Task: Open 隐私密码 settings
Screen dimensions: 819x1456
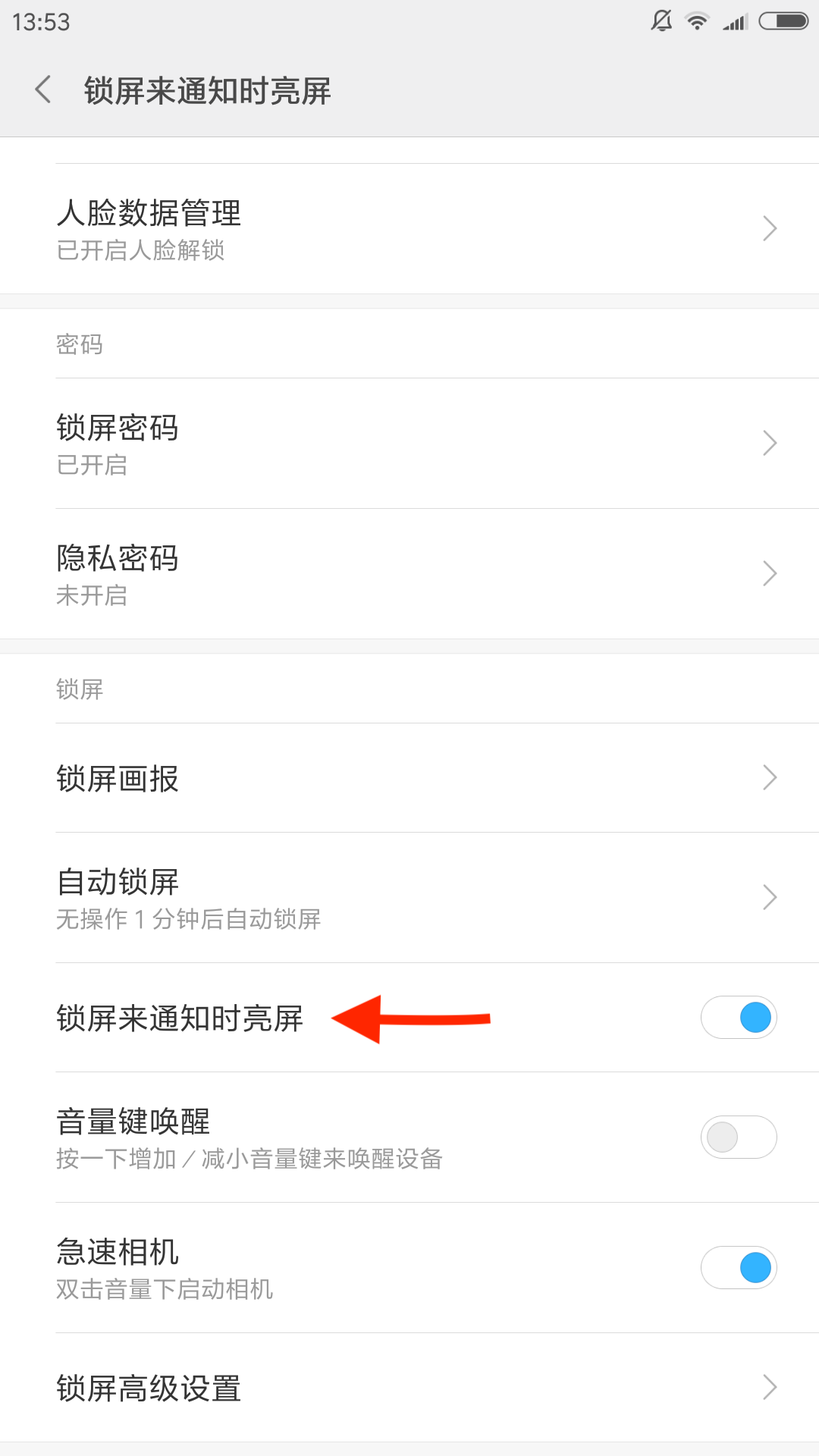Action: (303, 574)
